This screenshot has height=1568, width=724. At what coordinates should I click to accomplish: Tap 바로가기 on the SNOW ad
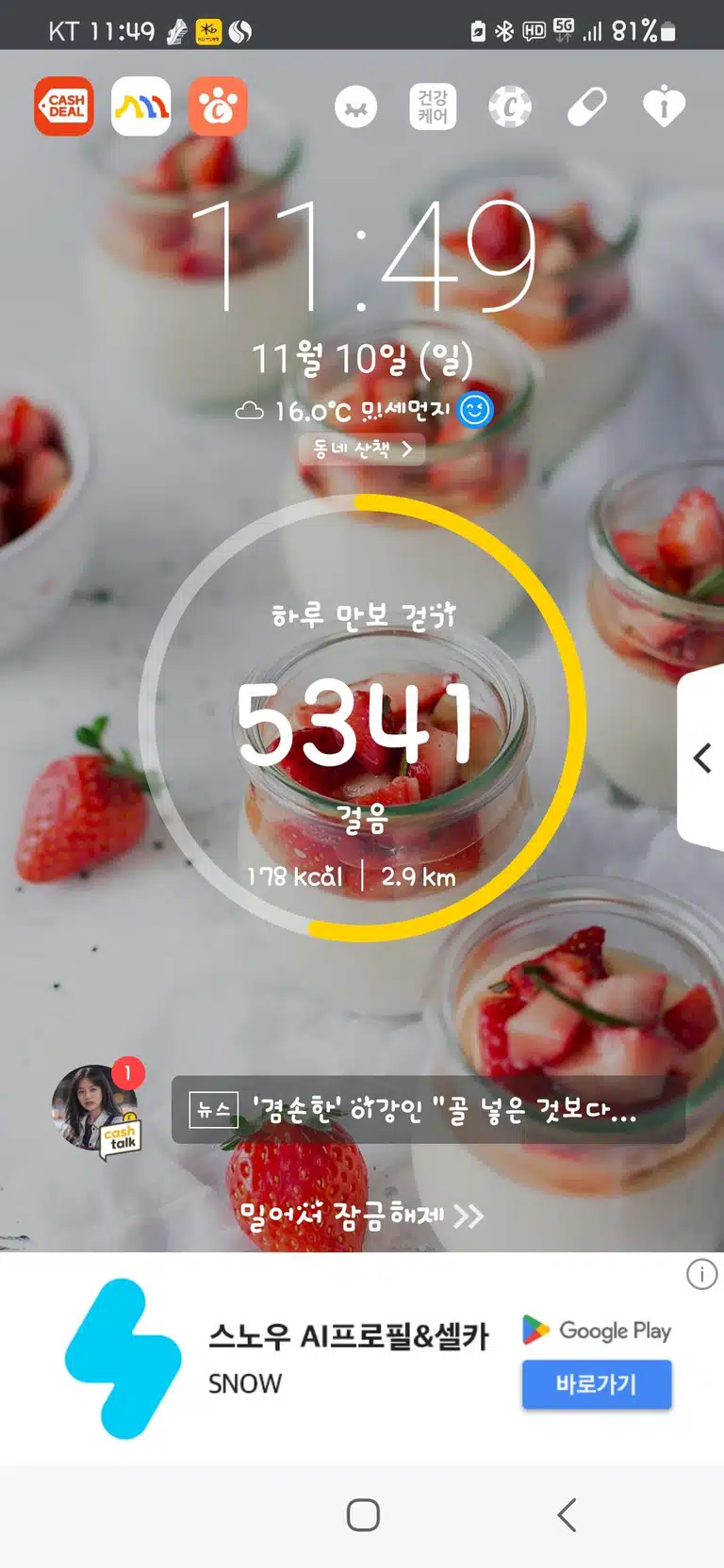pos(597,1384)
